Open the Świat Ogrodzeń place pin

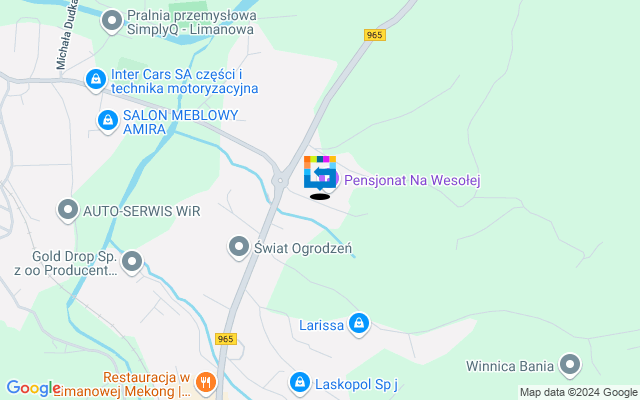239,246
